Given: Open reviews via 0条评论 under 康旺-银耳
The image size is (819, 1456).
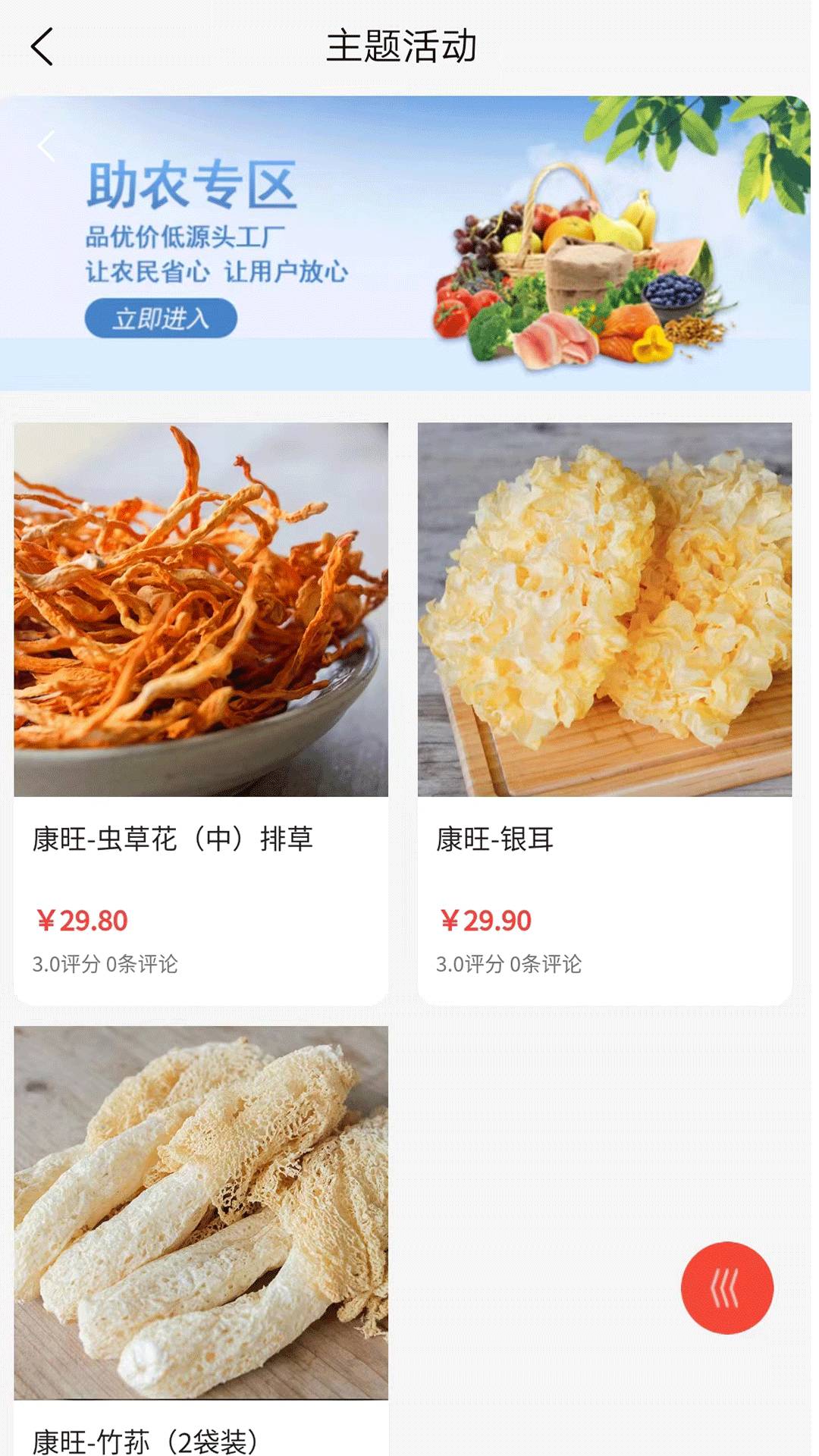Looking at the screenshot, I should click(x=548, y=964).
